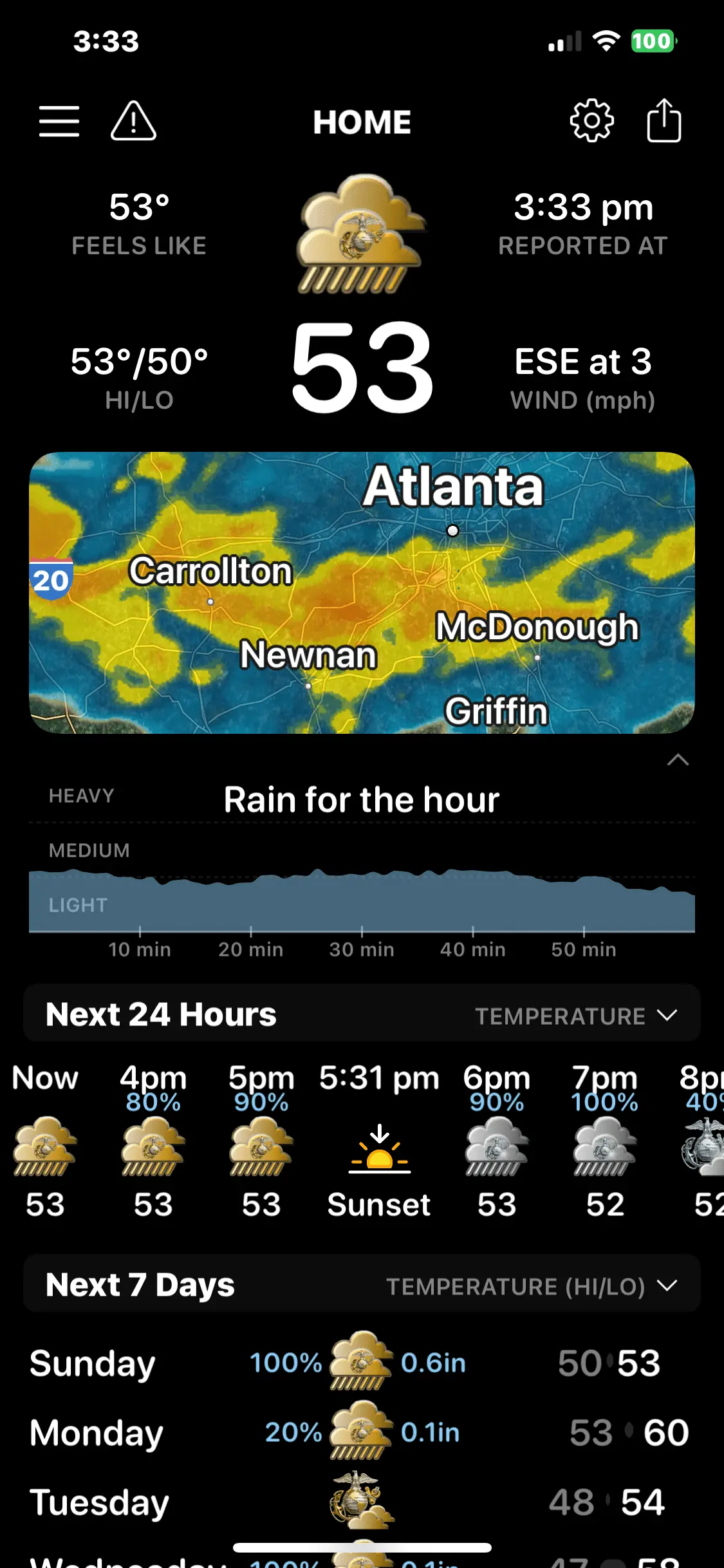
Task: Open Tuesday's forecast details
Action: pyautogui.click(x=362, y=1502)
